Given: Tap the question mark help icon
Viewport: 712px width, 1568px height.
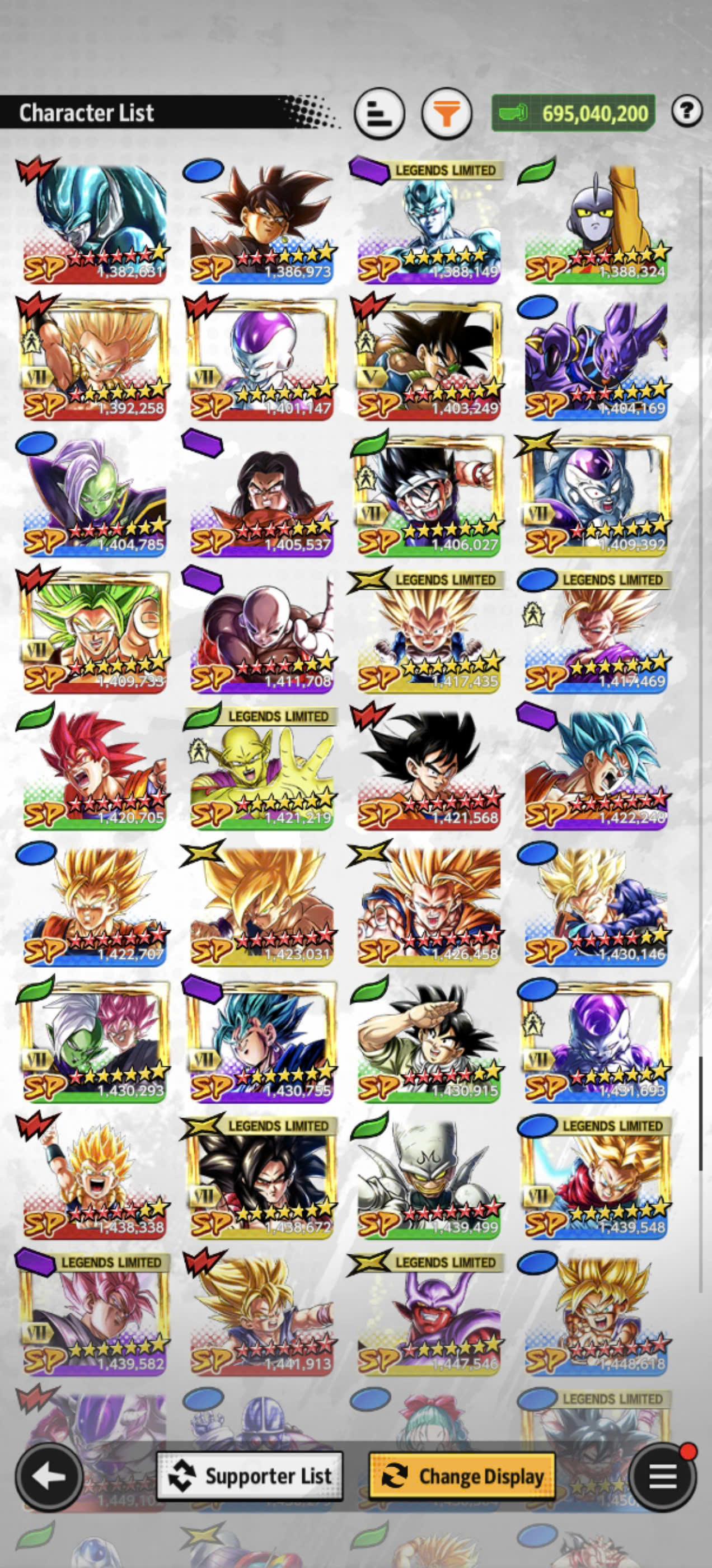Looking at the screenshot, I should pos(687,111).
